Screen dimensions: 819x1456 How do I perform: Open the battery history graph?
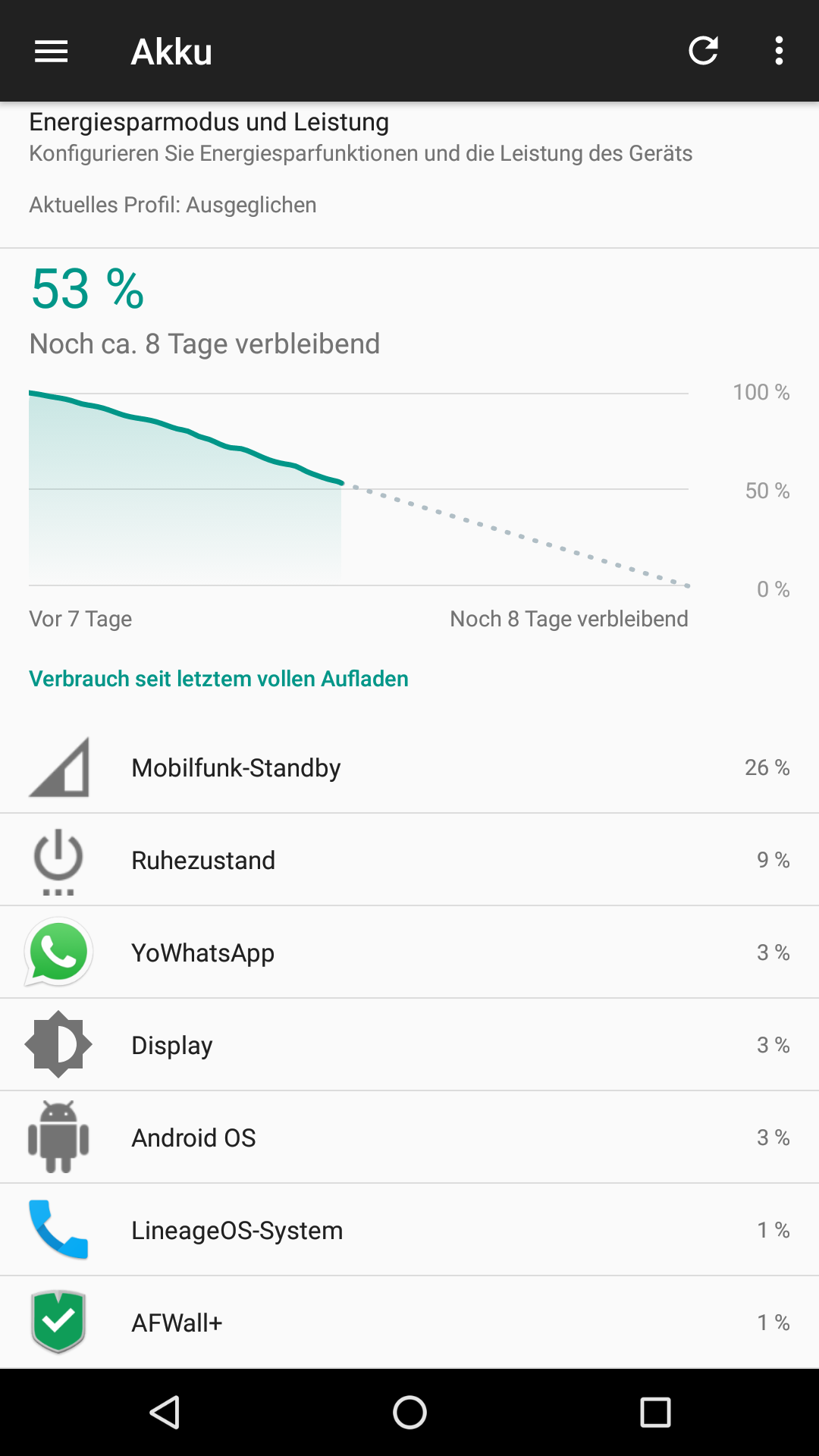coord(358,489)
